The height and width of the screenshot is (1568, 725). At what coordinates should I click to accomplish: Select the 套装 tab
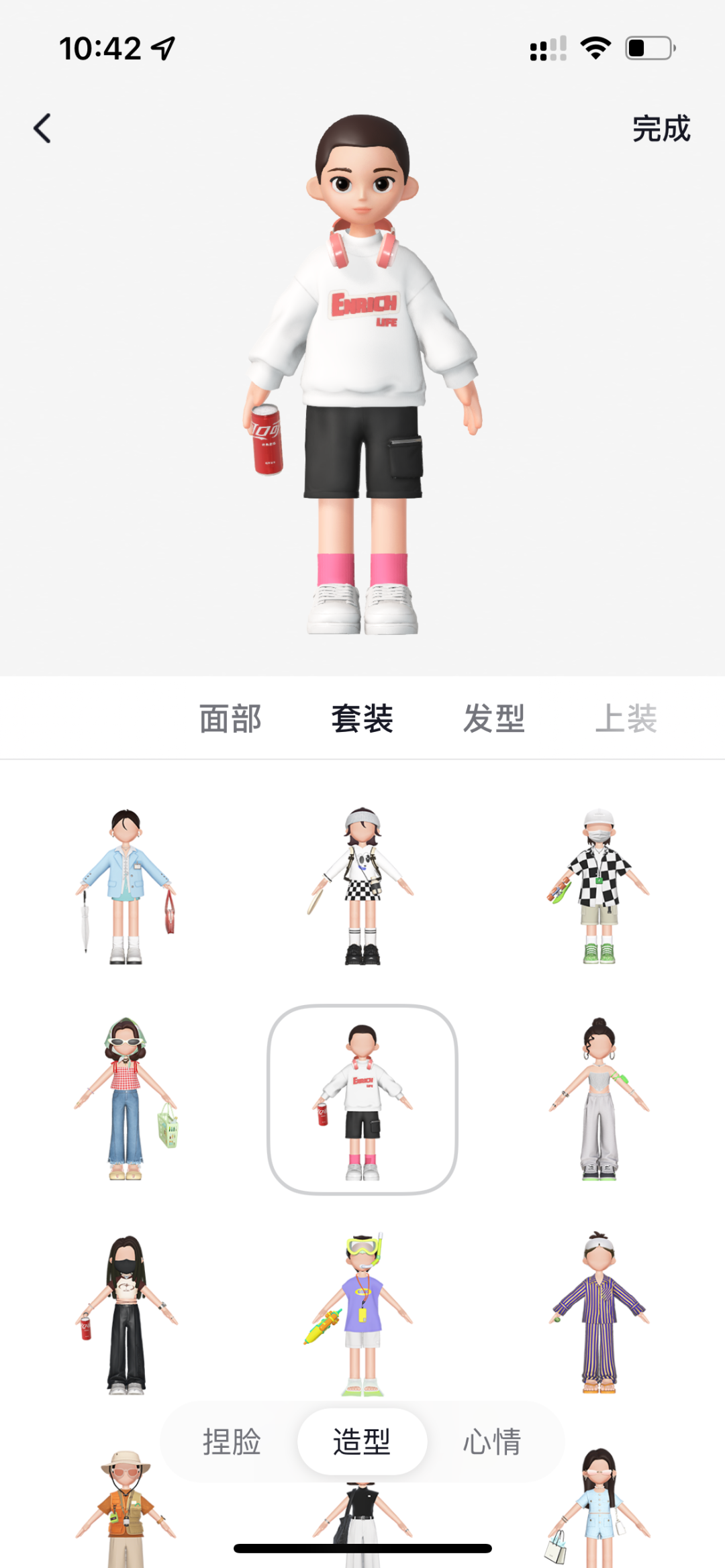point(362,719)
